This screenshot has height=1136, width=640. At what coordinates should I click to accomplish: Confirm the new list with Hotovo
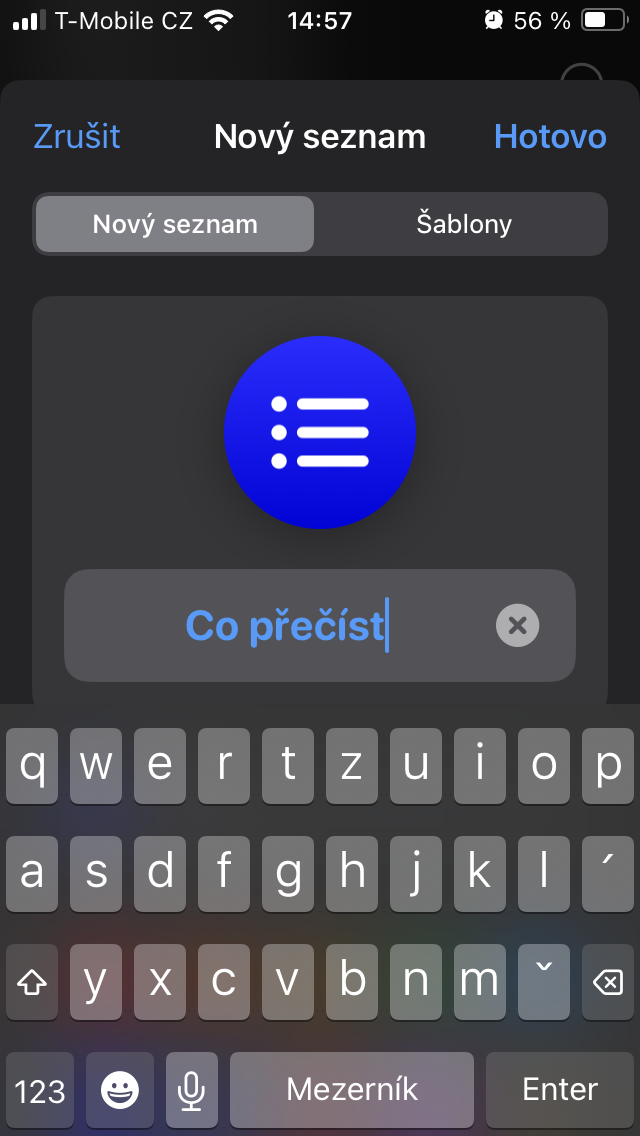(550, 136)
